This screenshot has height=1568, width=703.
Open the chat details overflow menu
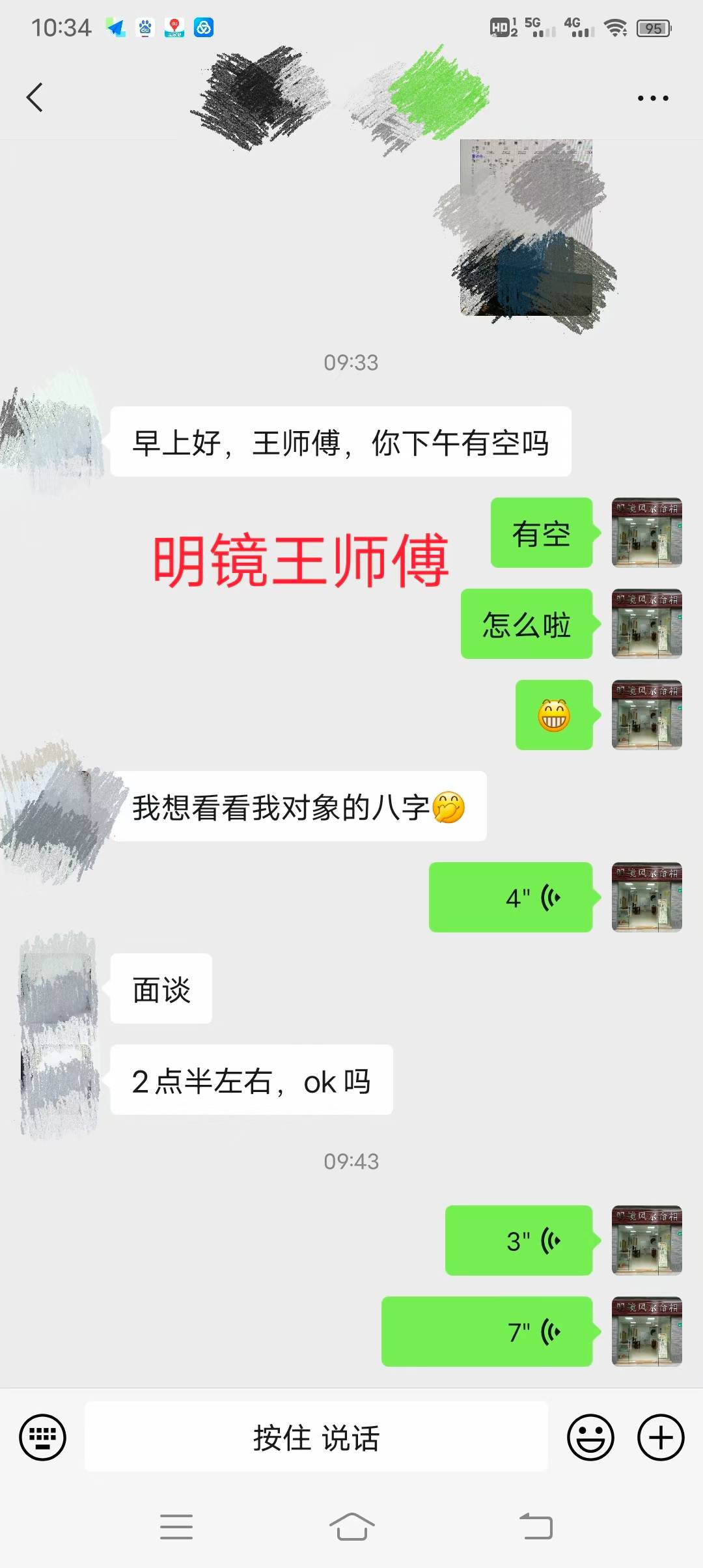click(x=652, y=98)
